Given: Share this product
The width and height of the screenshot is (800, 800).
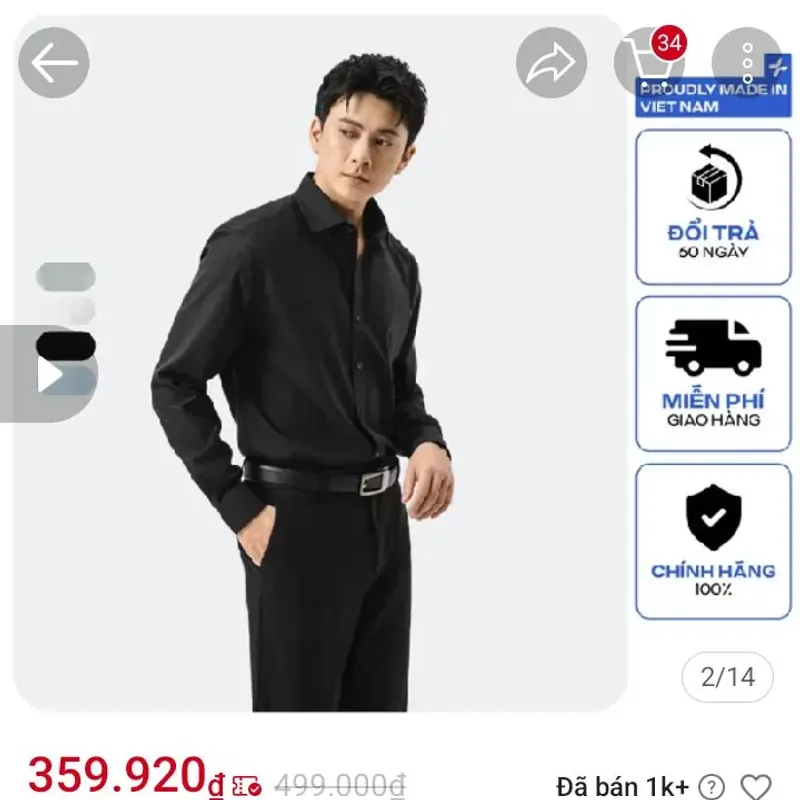Looking at the screenshot, I should coord(551,63).
